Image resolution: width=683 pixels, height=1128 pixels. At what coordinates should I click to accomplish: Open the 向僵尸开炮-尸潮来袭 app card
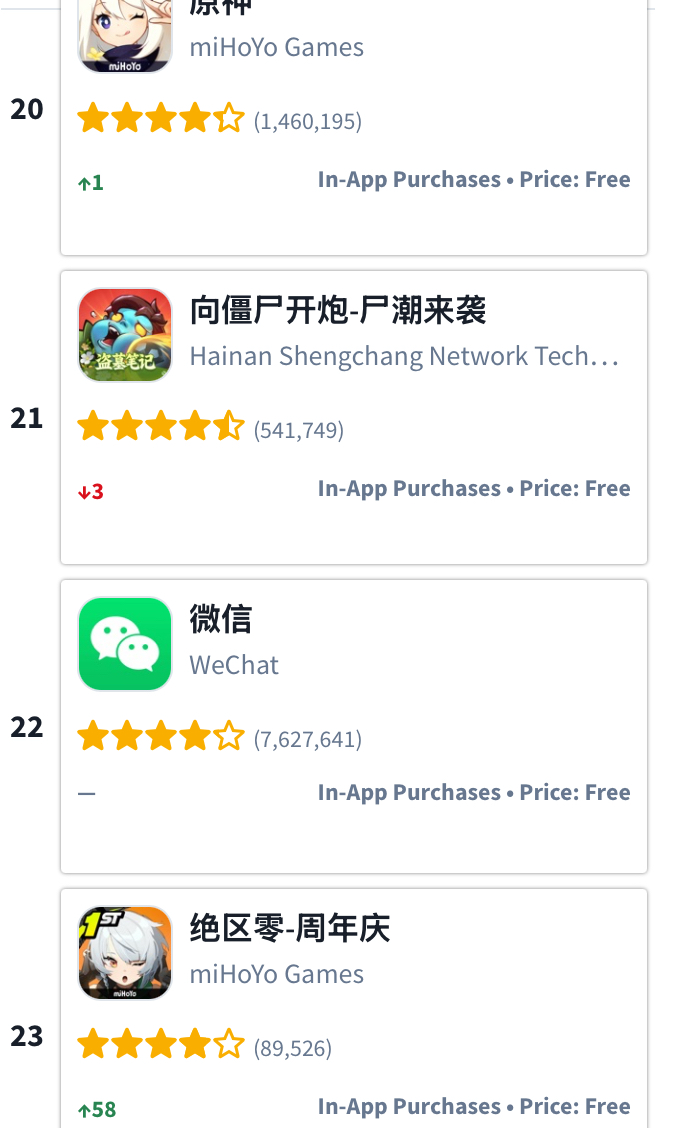pyautogui.click(x=353, y=417)
